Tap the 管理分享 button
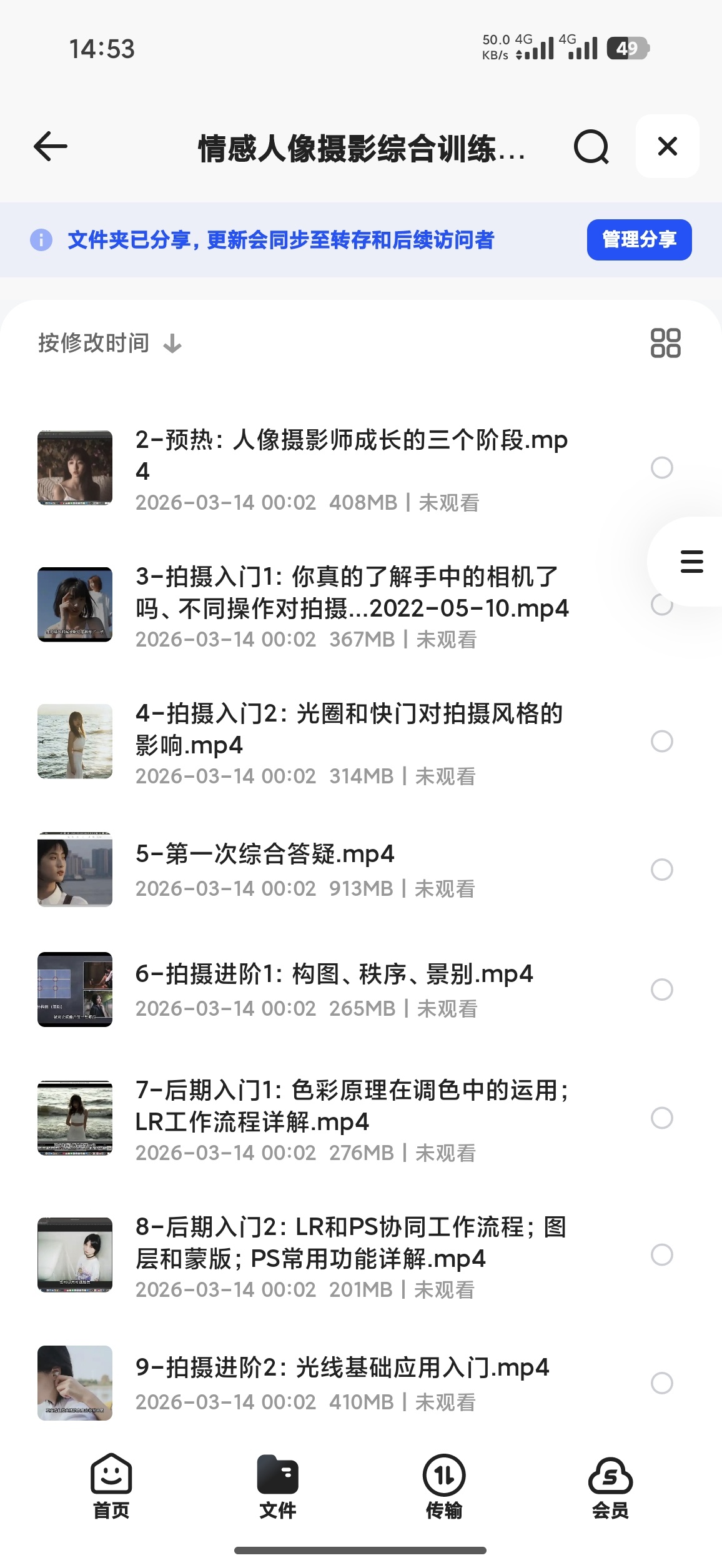Viewport: 722px width, 1568px height. [x=639, y=239]
